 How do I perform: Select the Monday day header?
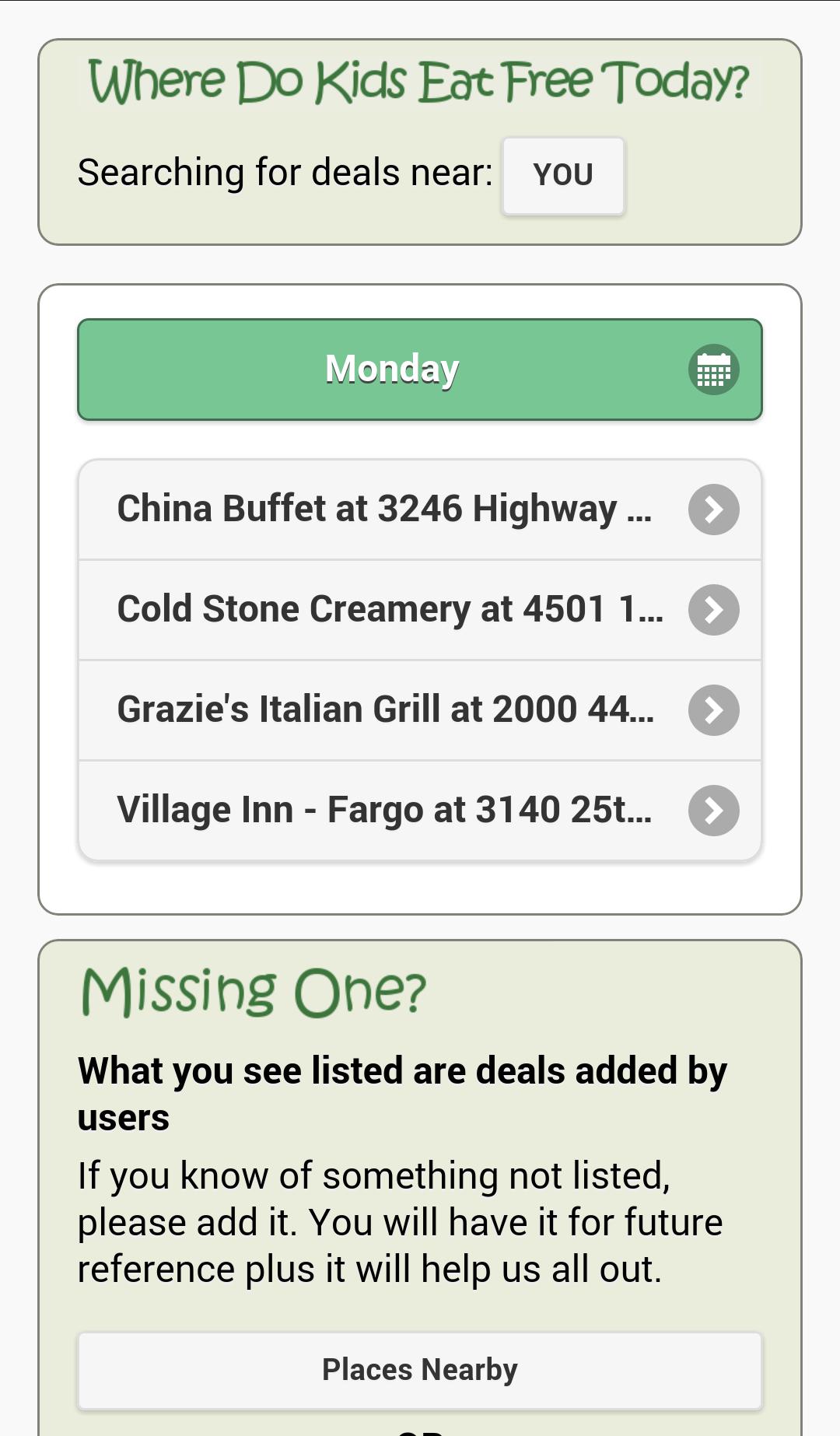tap(391, 369)
